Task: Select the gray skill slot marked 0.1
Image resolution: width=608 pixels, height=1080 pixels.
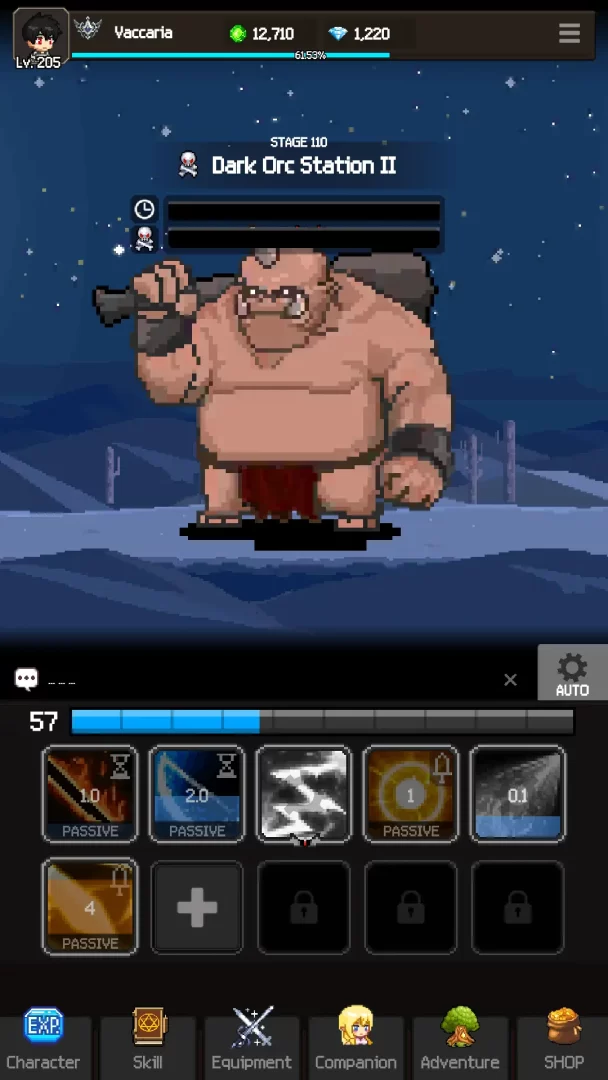Action: (x=517, y=794)
